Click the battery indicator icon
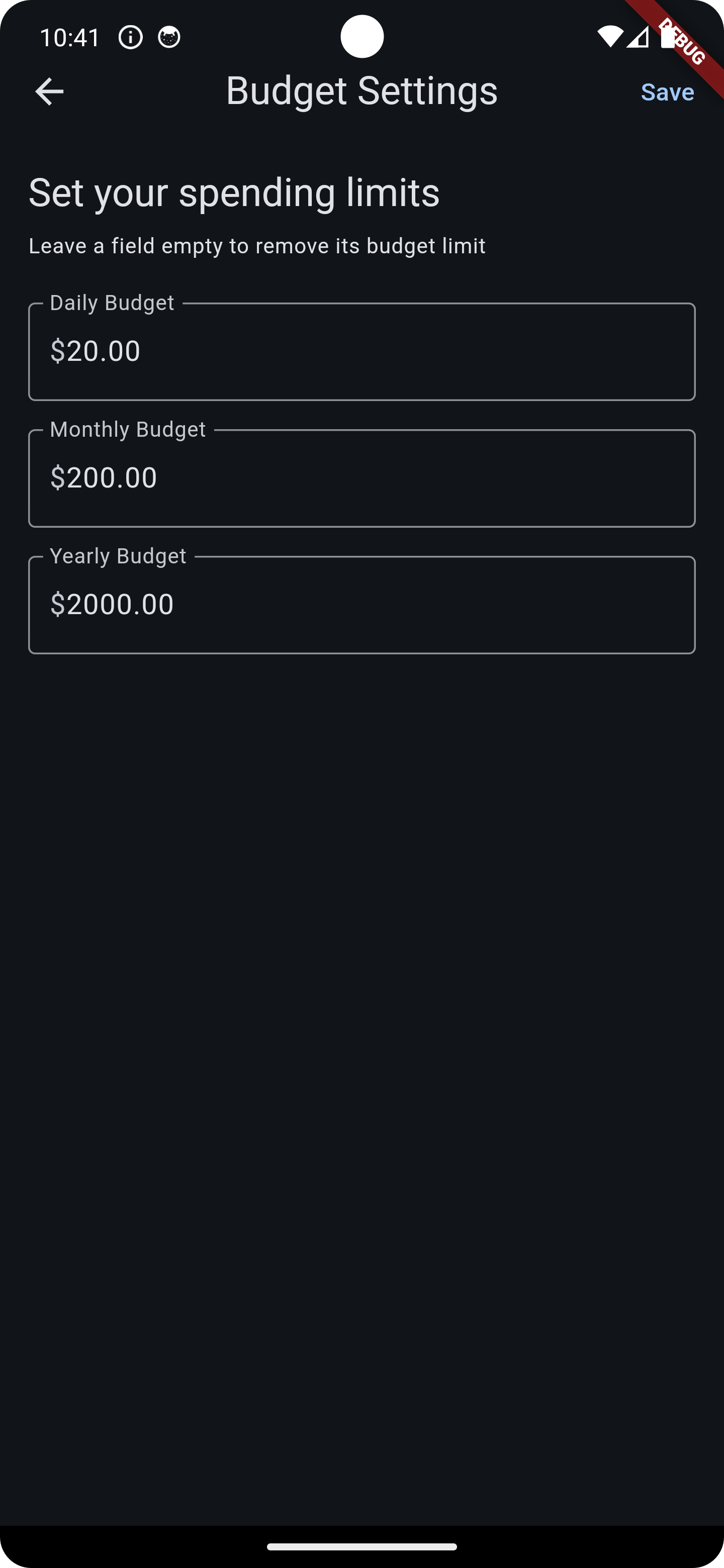The height and width of the screenshot is (1568, 724). (x=667, y=37)
